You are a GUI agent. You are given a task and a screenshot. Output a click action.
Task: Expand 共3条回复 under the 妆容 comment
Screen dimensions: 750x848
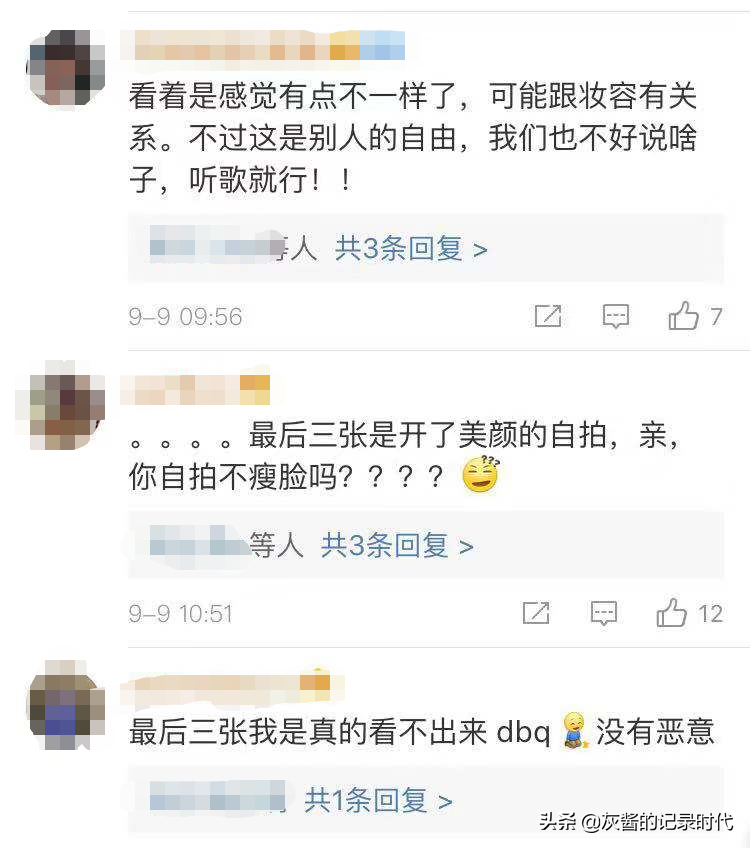(411, 249)
